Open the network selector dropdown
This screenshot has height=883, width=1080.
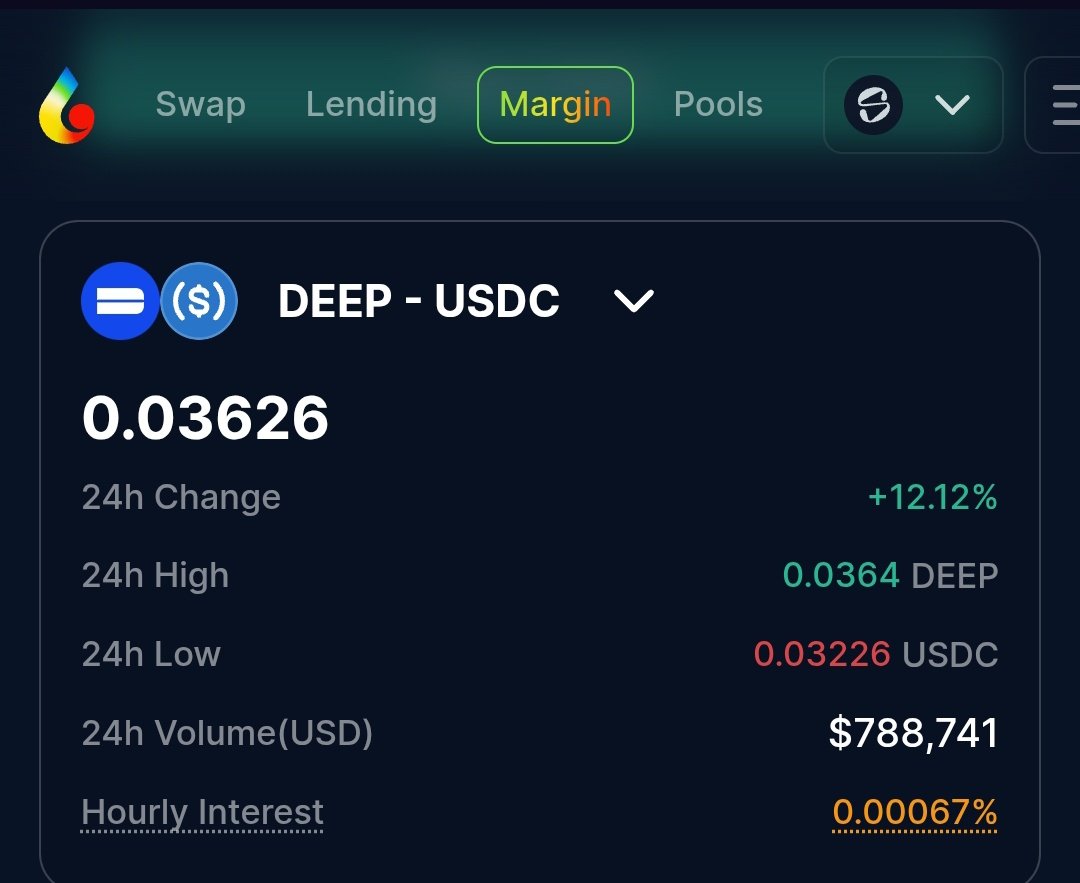pyautogui.click(x=912, y=104)
